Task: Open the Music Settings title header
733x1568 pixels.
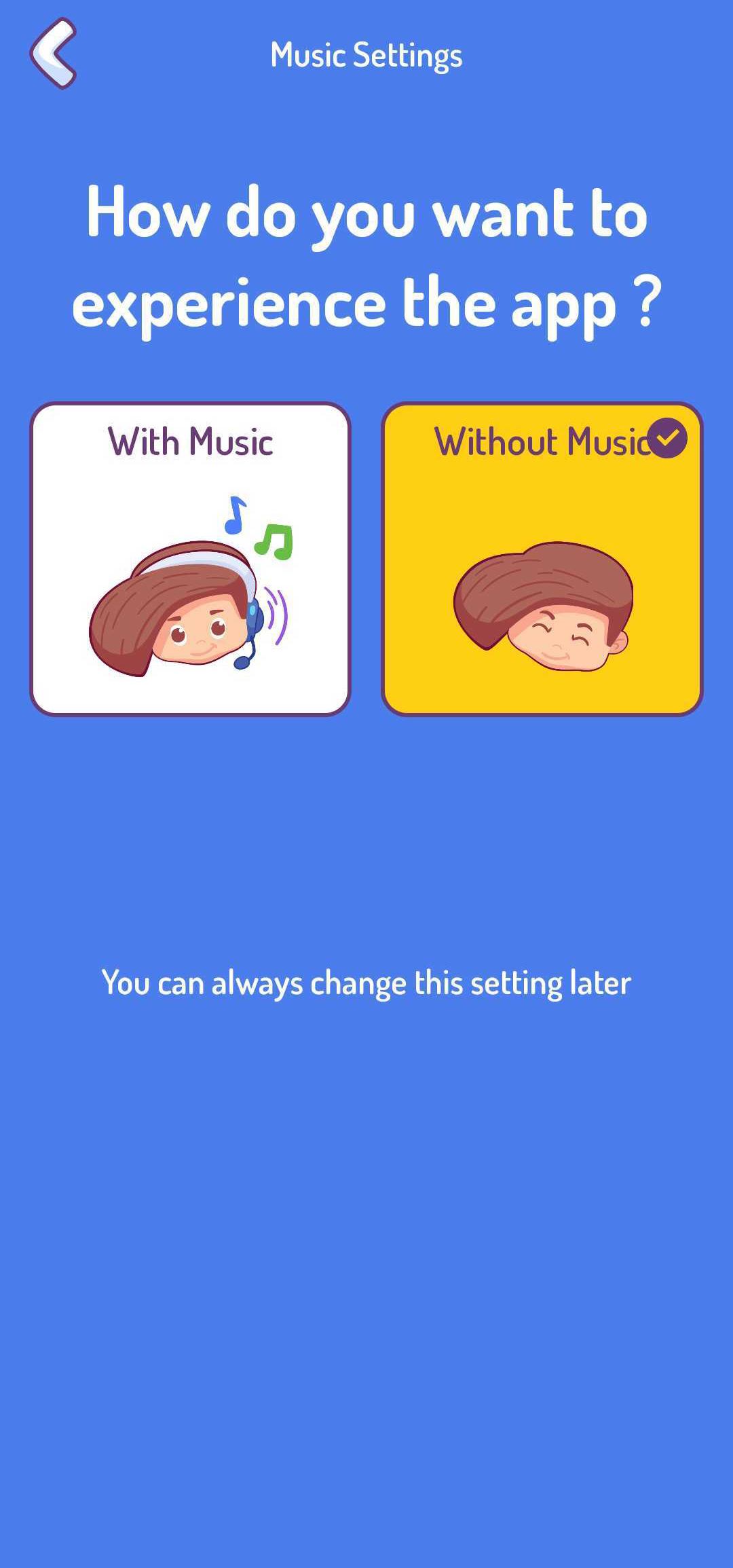Action: point(366,56)
